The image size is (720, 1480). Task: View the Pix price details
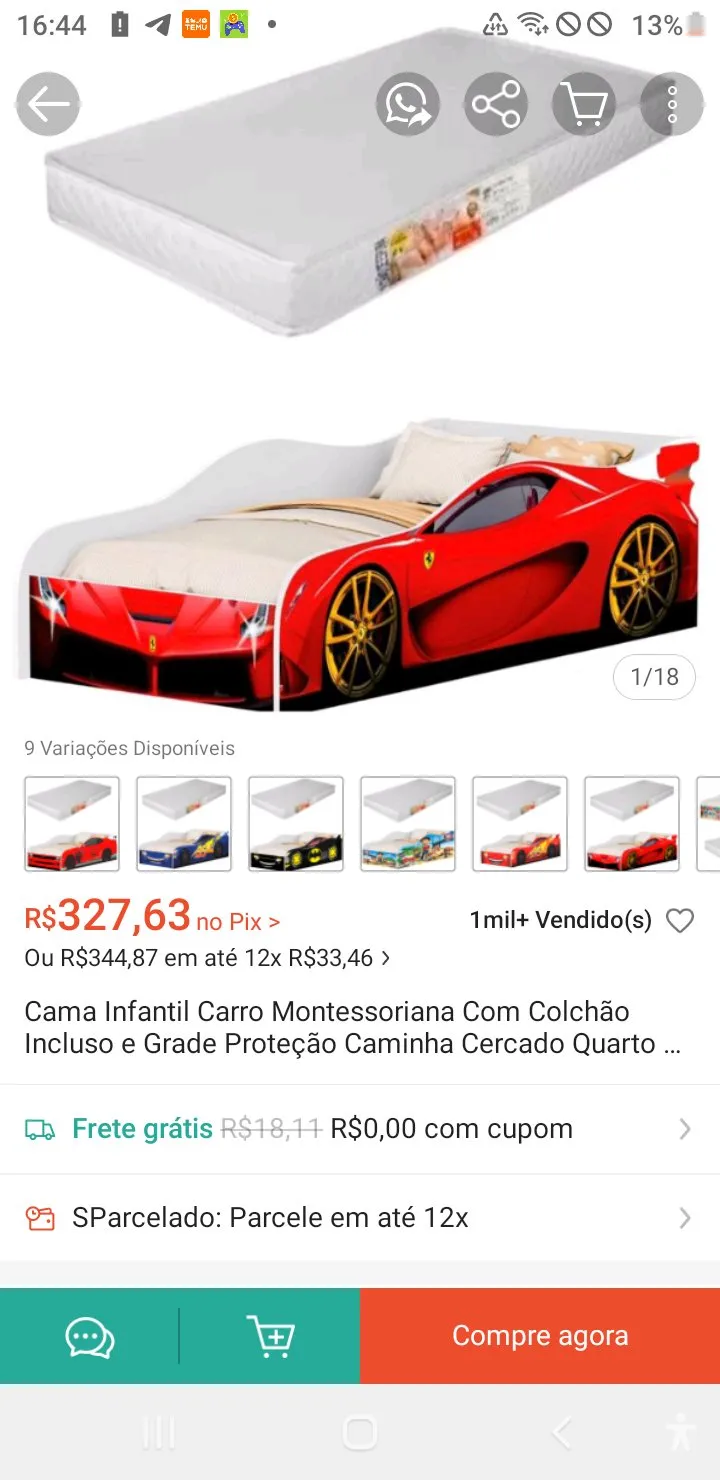pos(238,921)
